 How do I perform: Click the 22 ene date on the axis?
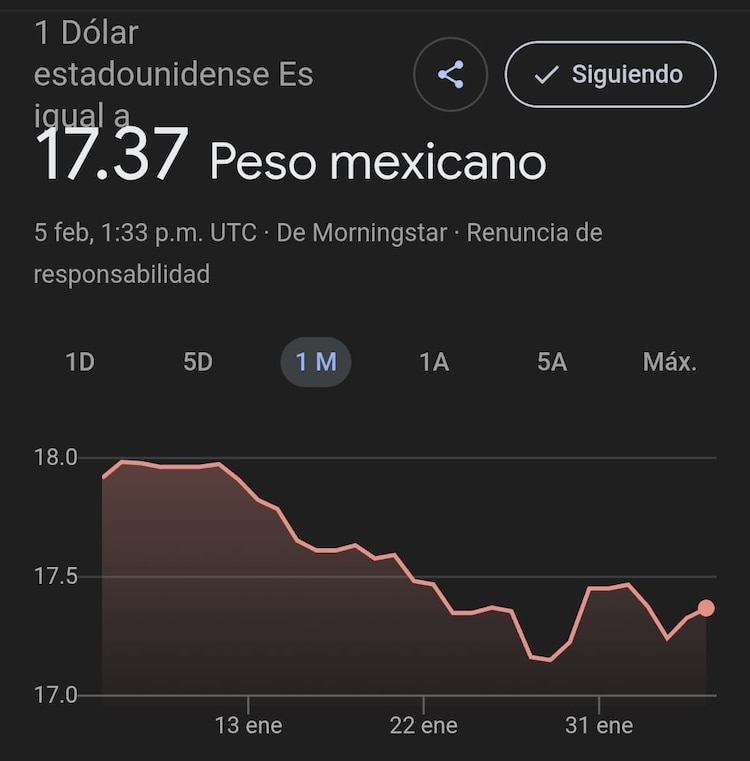(x=425, y=725)
